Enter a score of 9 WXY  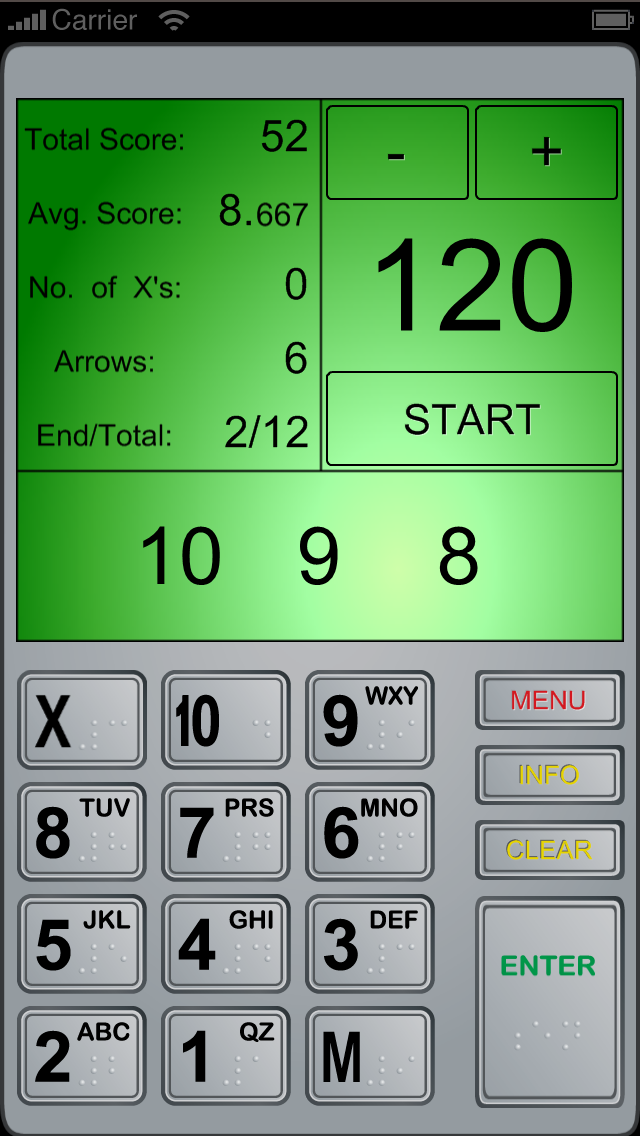(x=370, y=719)
